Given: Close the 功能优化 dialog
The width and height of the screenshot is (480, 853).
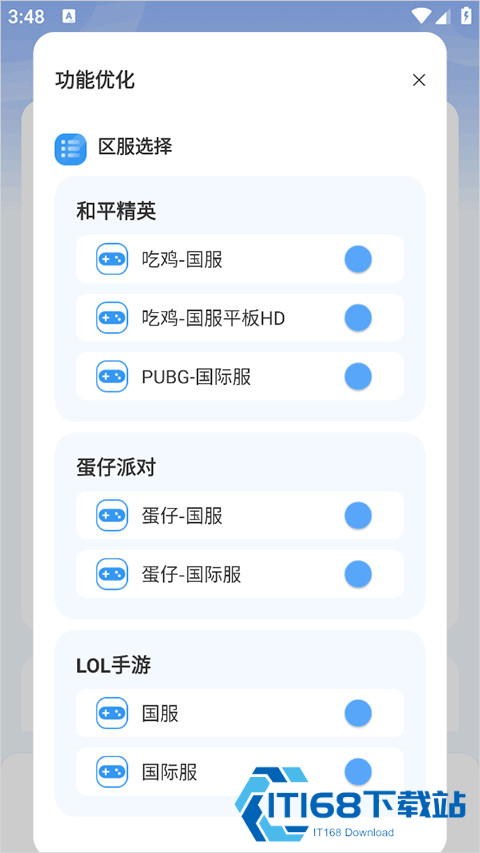Looking at the screenshot, I should pyautogui.click(x=419, y=81).
